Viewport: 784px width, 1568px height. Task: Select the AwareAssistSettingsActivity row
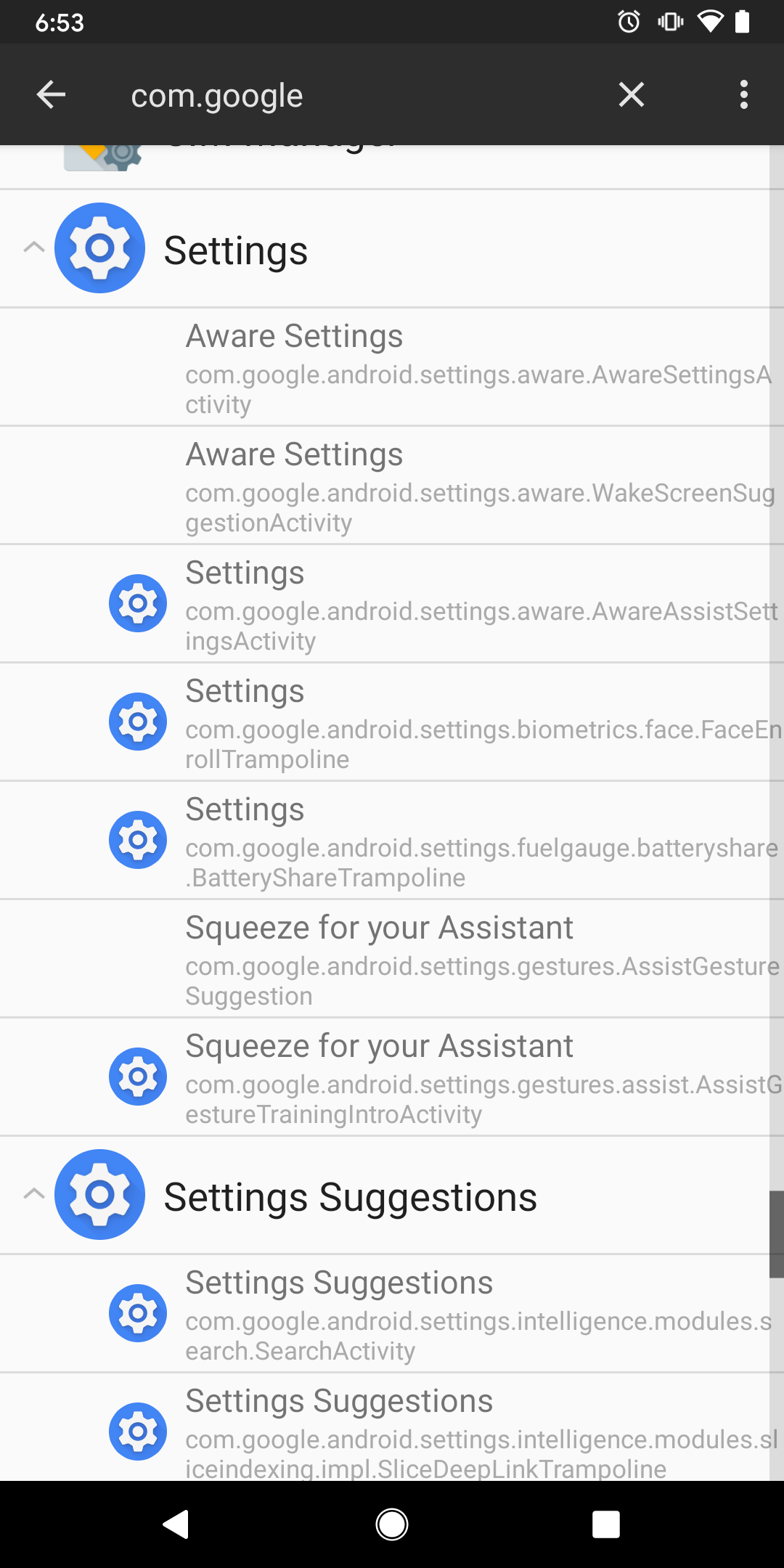pyautogui.click(x=385, y=604)
